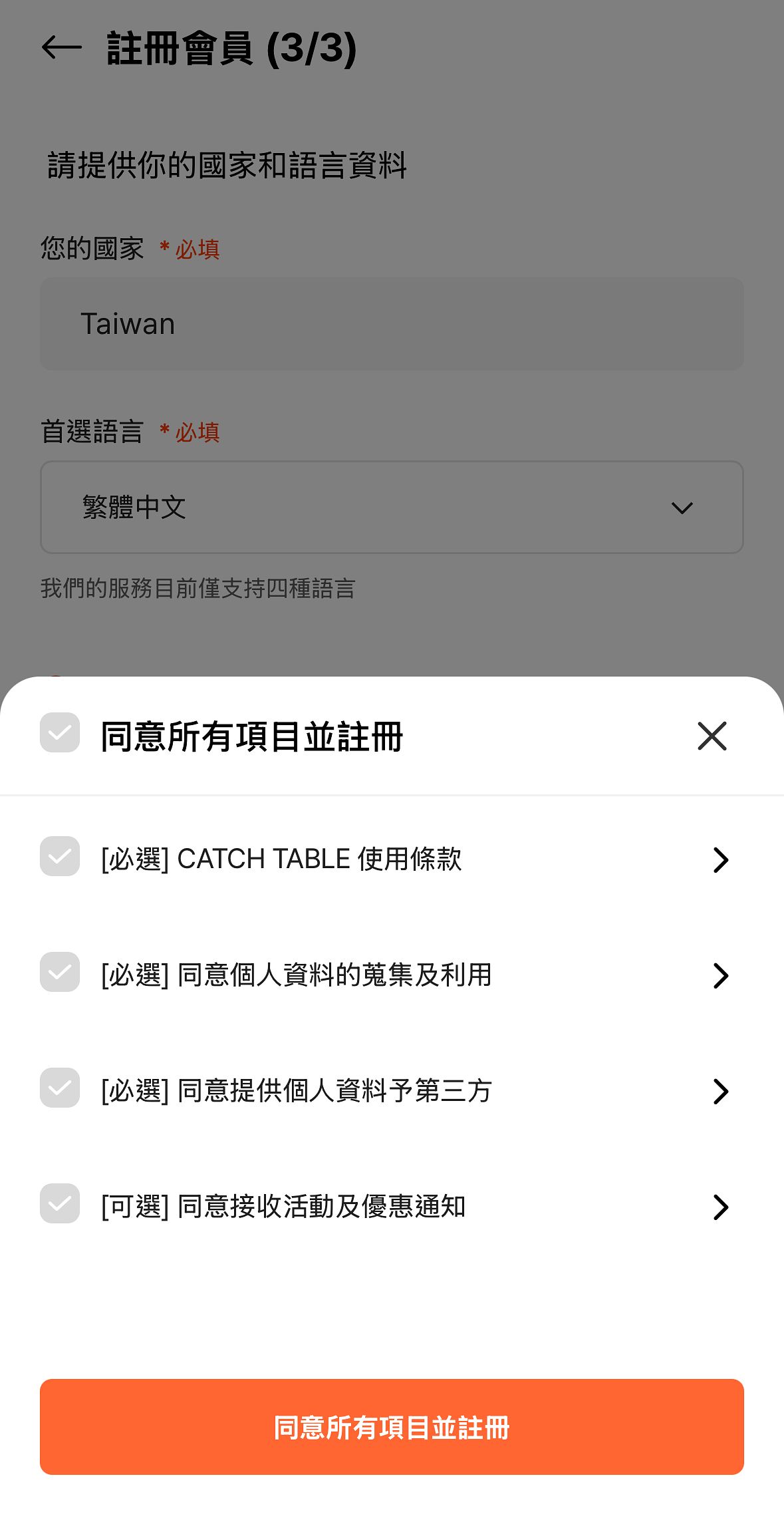Open the 首選語言 dropdown
Screen dimensions: 784x1534
tap(392, 507)
